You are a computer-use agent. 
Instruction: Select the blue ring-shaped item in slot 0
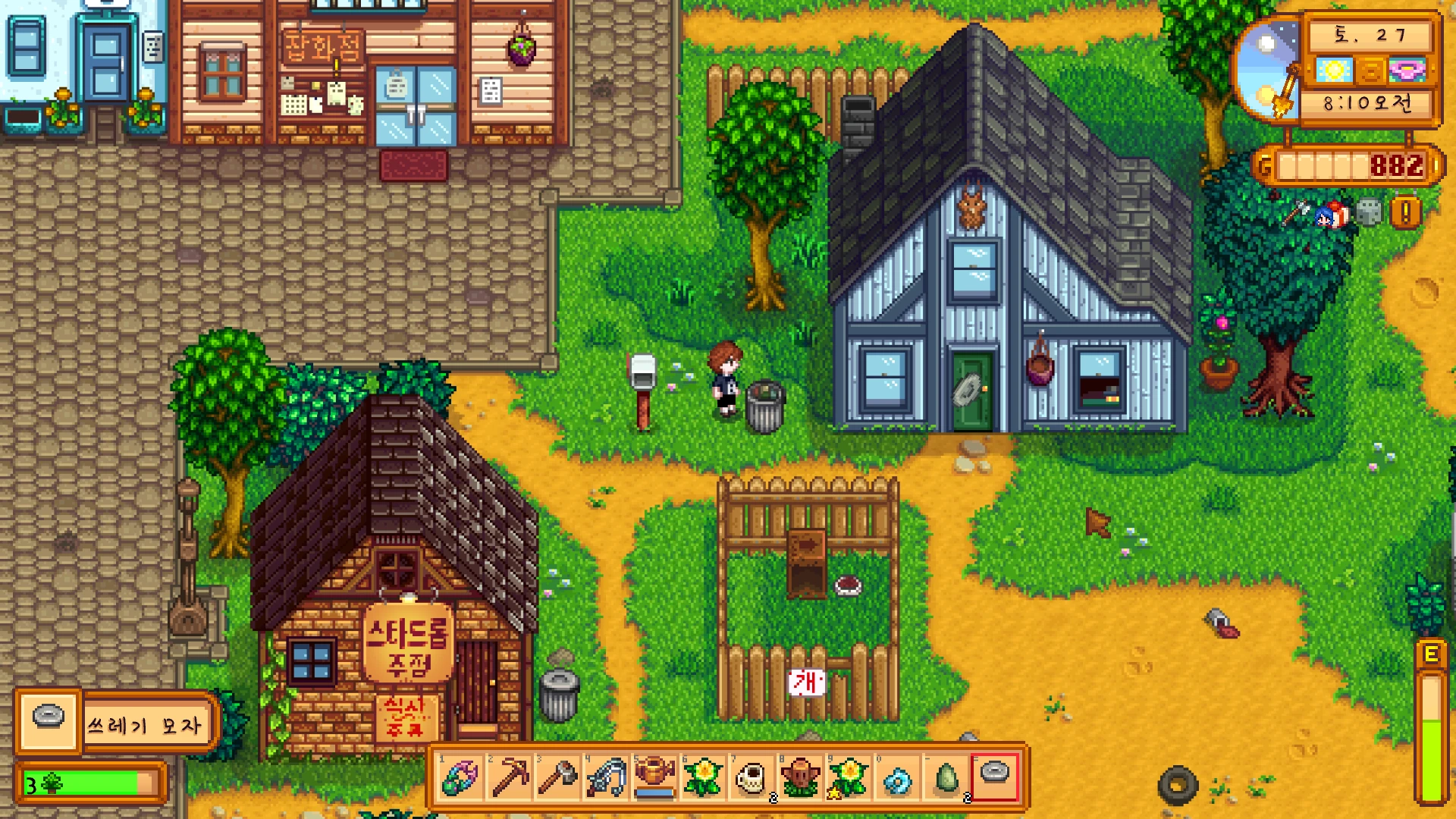tap(897, 778)
